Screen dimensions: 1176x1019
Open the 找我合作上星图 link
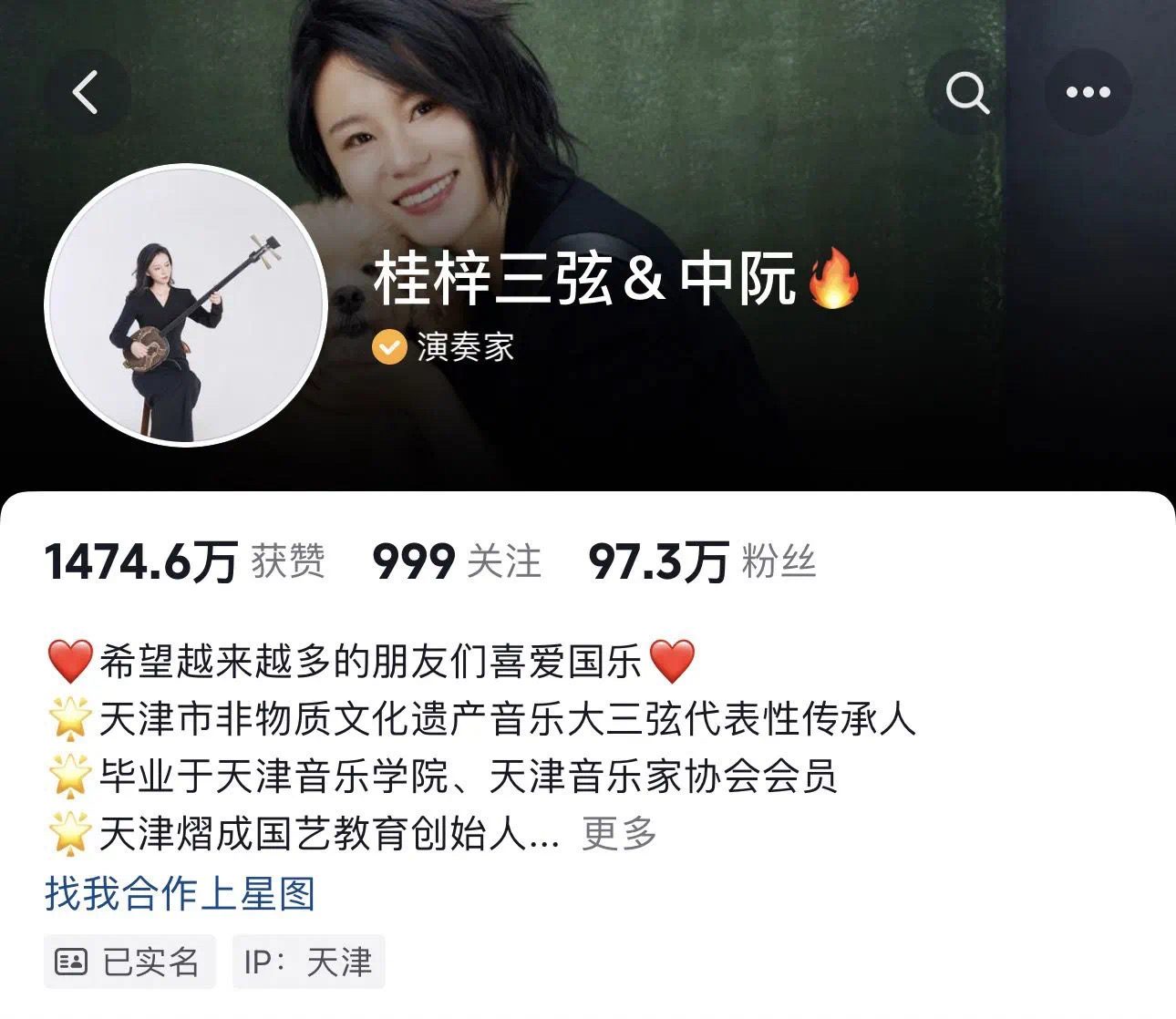(181, 894)
